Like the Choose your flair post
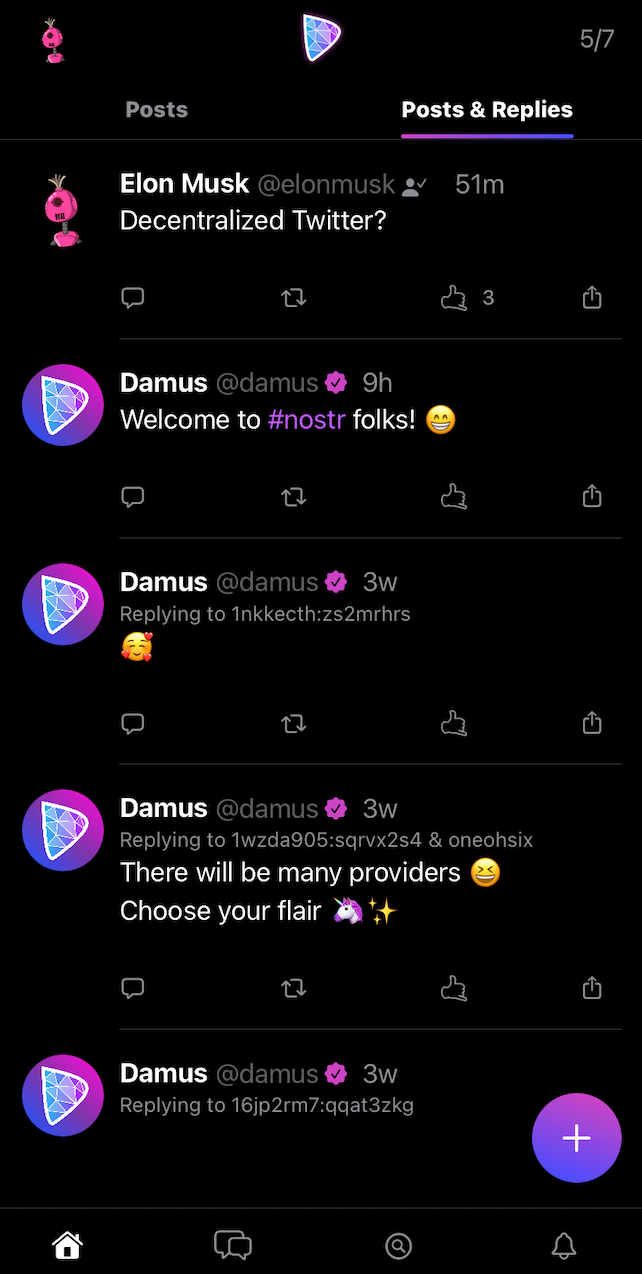 (454, 989)
